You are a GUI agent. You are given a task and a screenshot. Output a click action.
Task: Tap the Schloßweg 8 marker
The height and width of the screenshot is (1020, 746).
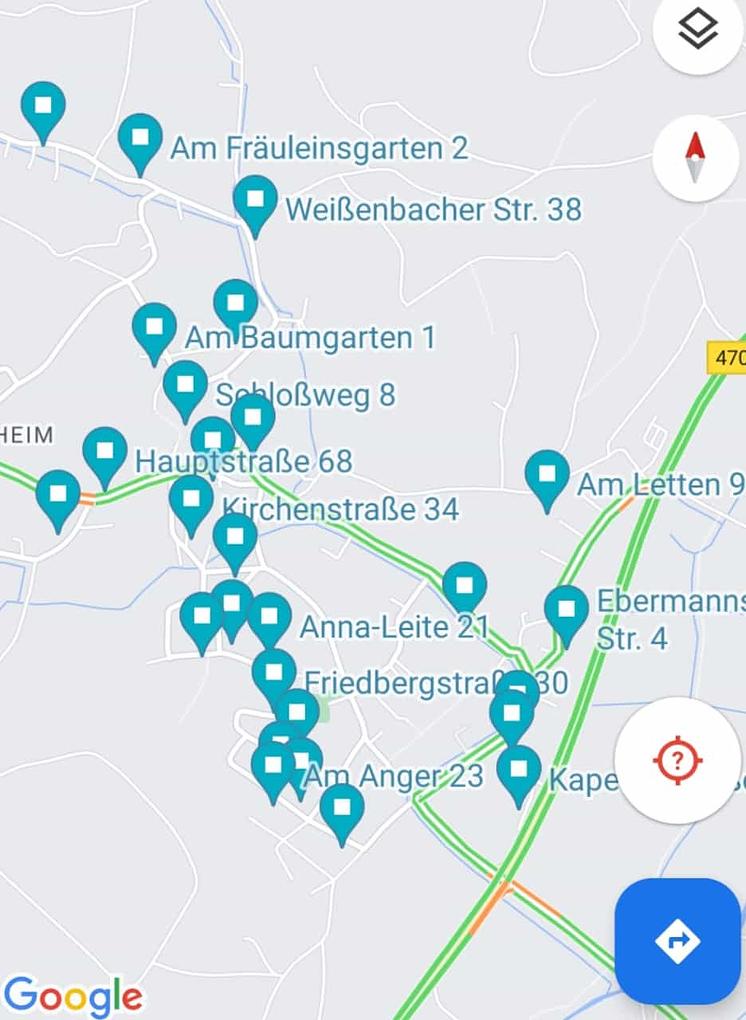[185, 386]
